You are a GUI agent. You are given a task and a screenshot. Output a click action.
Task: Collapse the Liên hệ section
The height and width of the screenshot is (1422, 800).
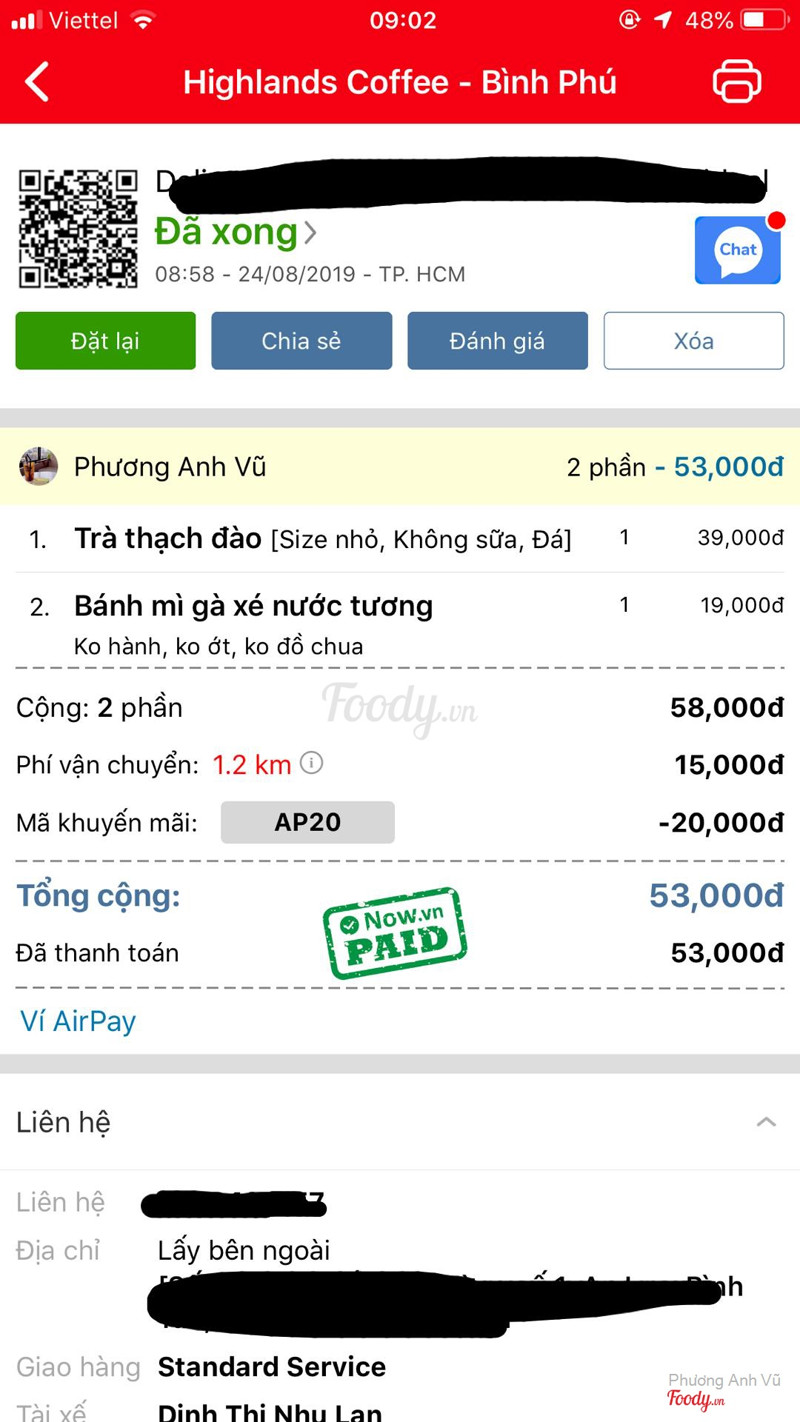pyautogui.click(x=766, y=1122)
